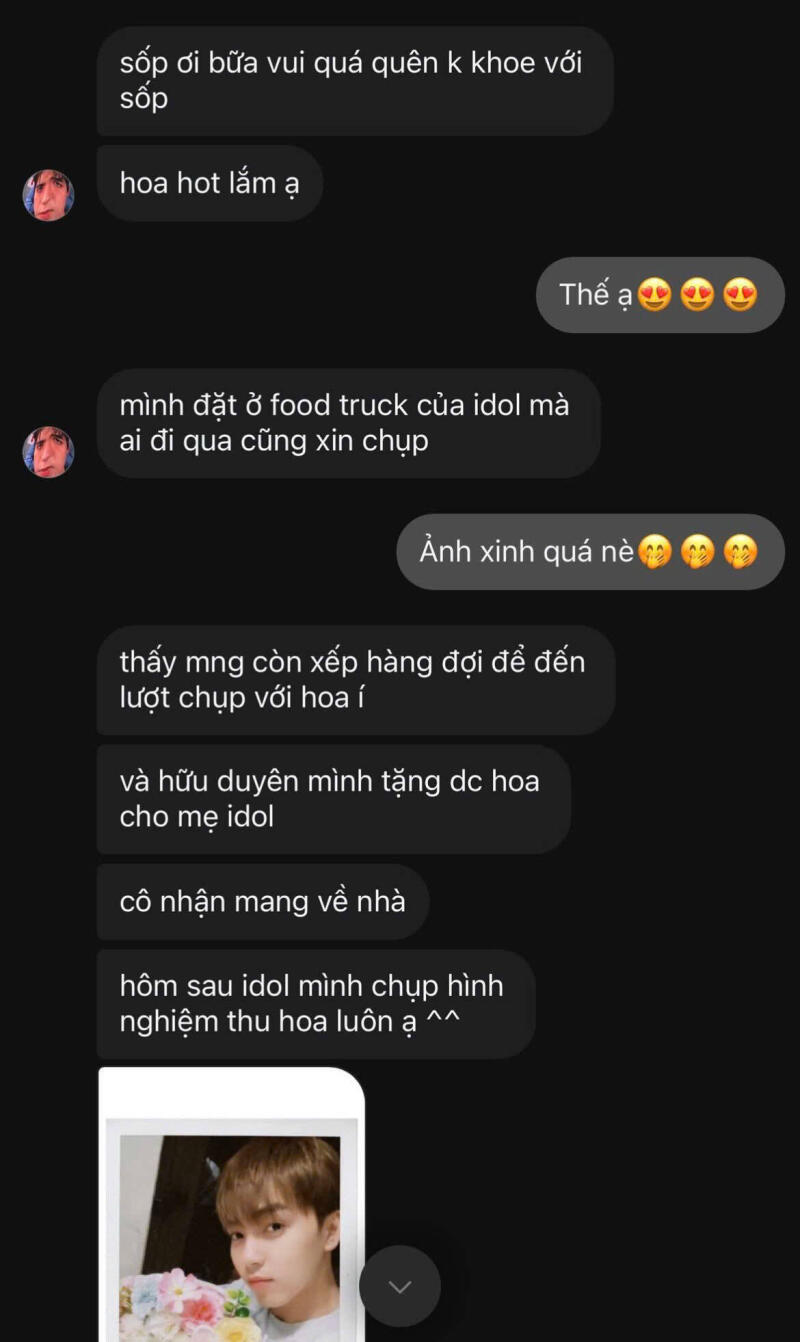Tap avatar next to the food truck message
The width and height of the screenshot is (800, 1342).
point(48,452)
